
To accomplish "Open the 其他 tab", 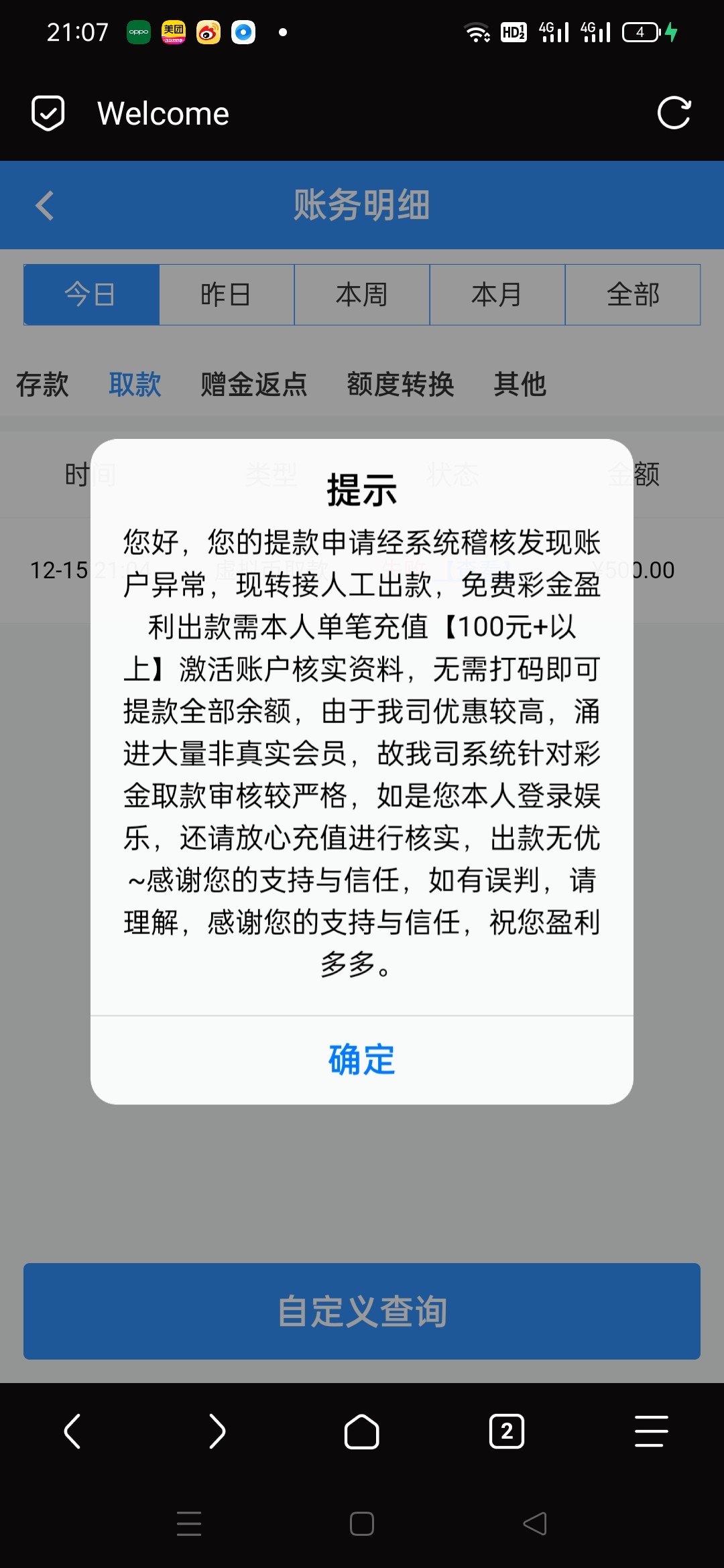I will pyautogui.click(x=520, y=385).
